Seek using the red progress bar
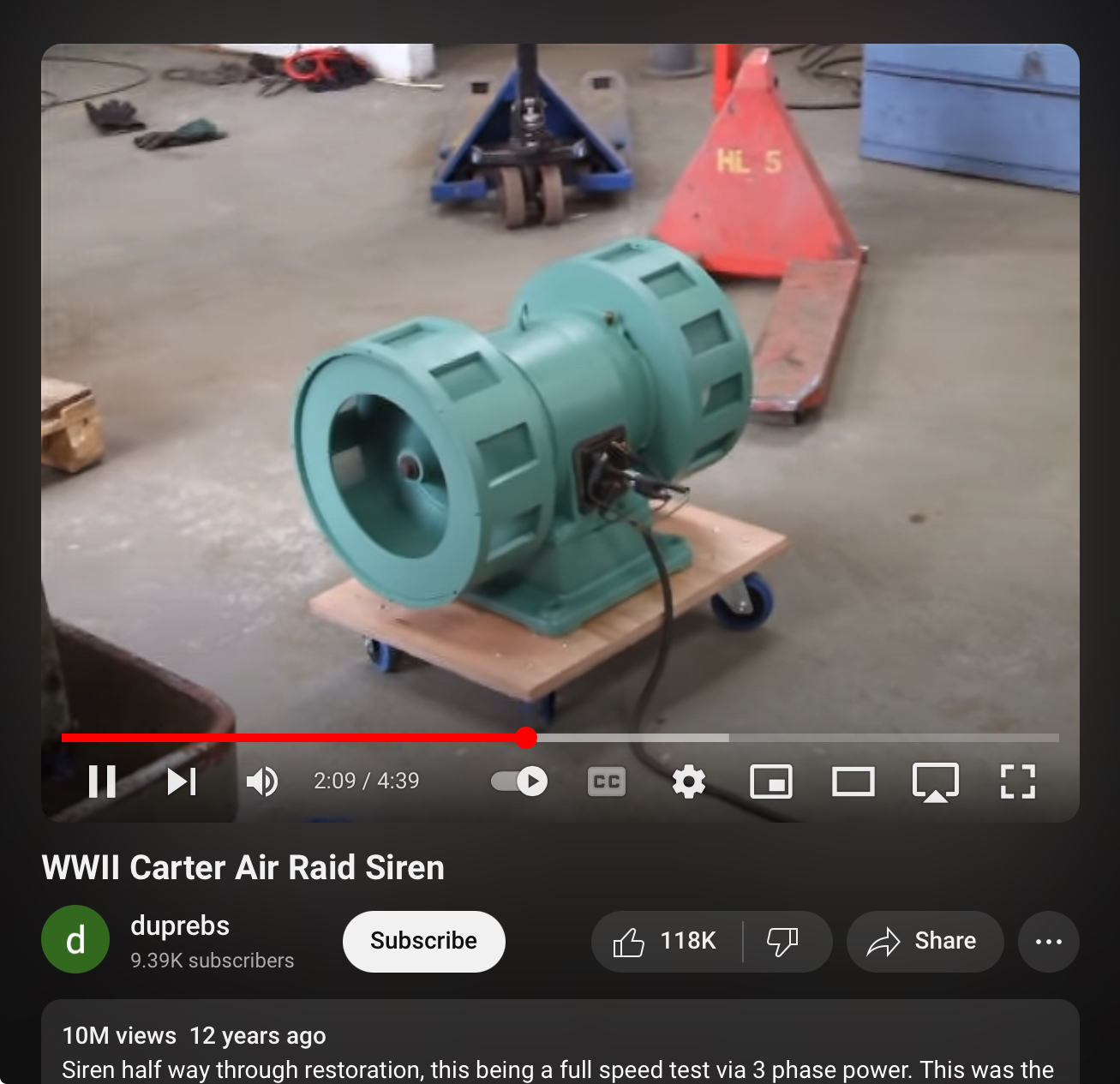The height and width of the screenshot is (1084, 1120). 343,737
